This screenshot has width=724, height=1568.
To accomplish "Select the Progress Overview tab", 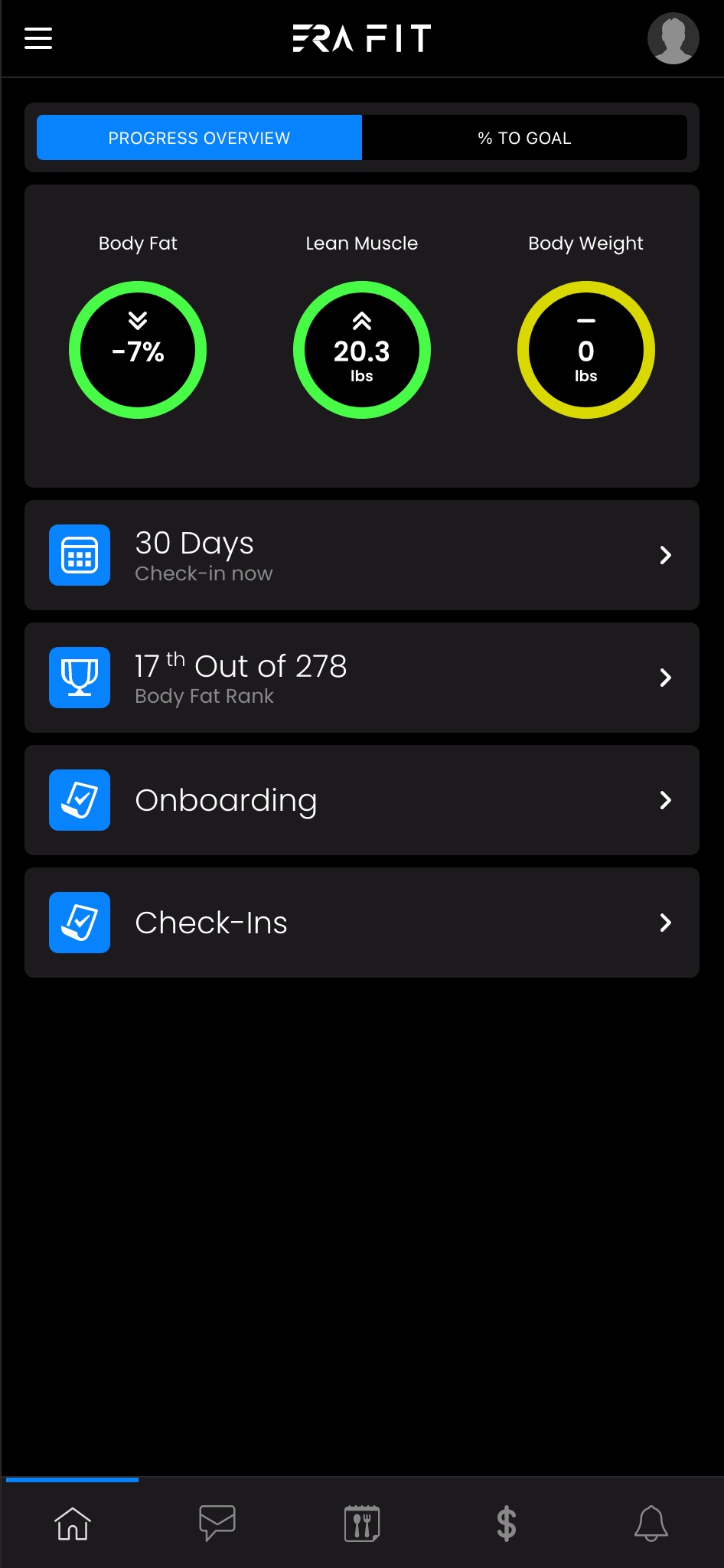I will pyautogui.click(x=199, y=138).
